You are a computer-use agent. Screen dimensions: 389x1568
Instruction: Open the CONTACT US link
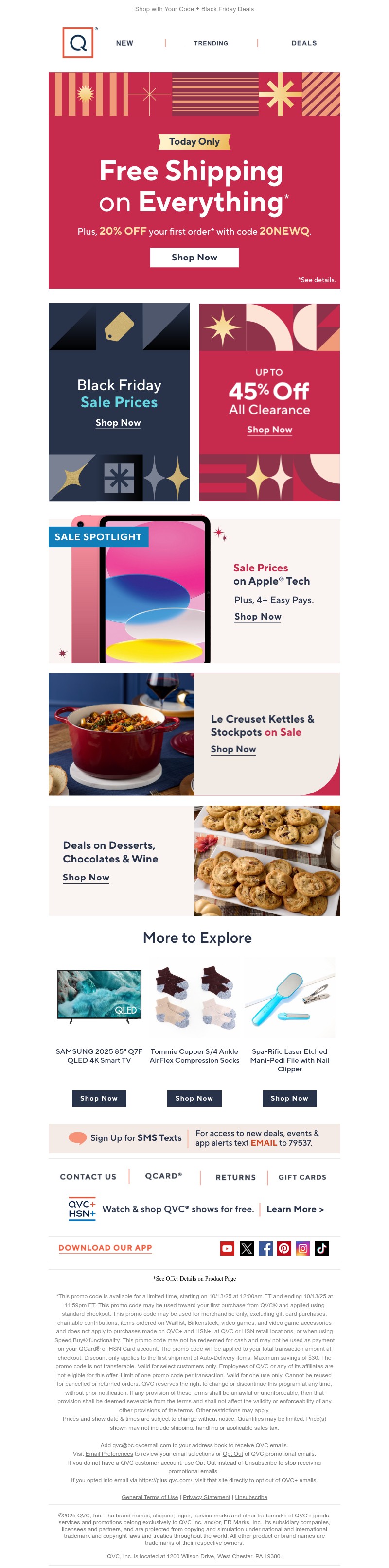click(88, 1177)
